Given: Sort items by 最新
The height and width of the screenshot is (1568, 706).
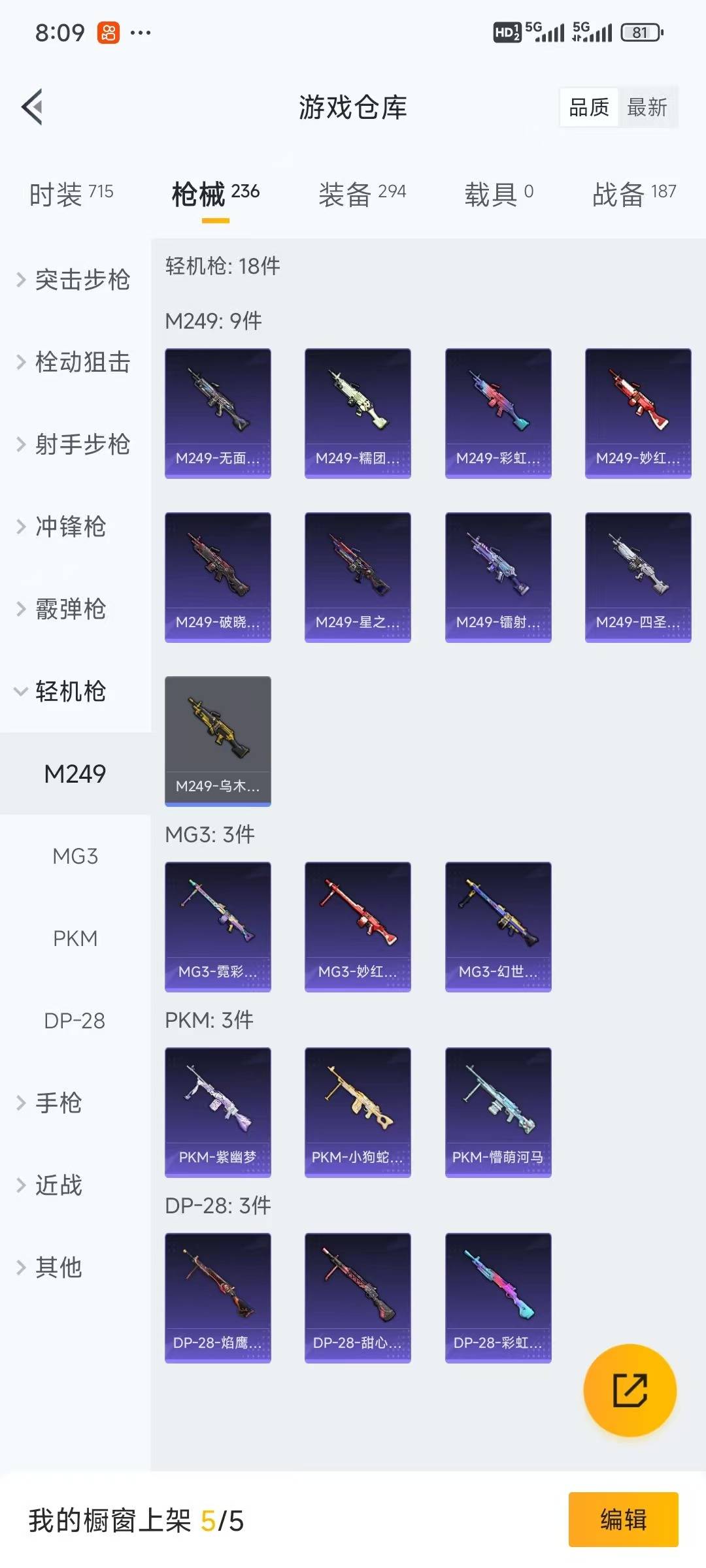Looking at the screenshot, I should (647, 107).
